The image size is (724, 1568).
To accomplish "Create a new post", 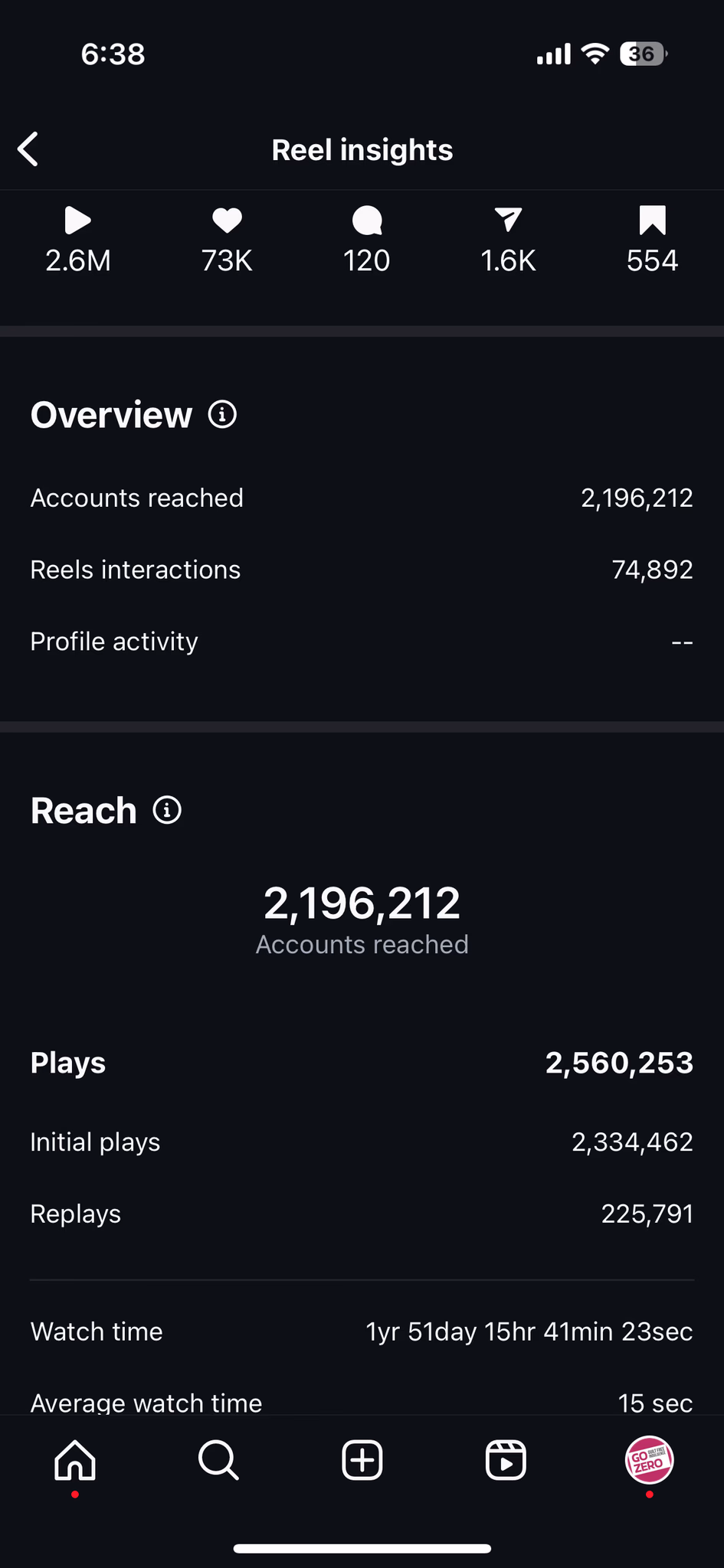I will click(x=362, y=1460).
